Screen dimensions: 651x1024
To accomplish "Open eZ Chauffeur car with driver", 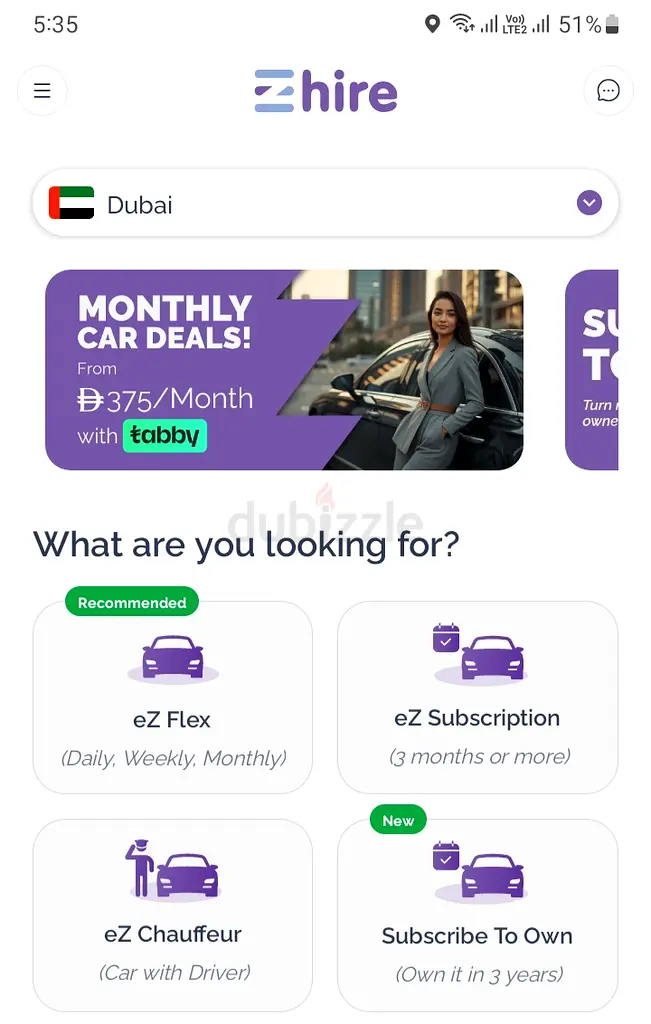I will (x=172, y=915).
